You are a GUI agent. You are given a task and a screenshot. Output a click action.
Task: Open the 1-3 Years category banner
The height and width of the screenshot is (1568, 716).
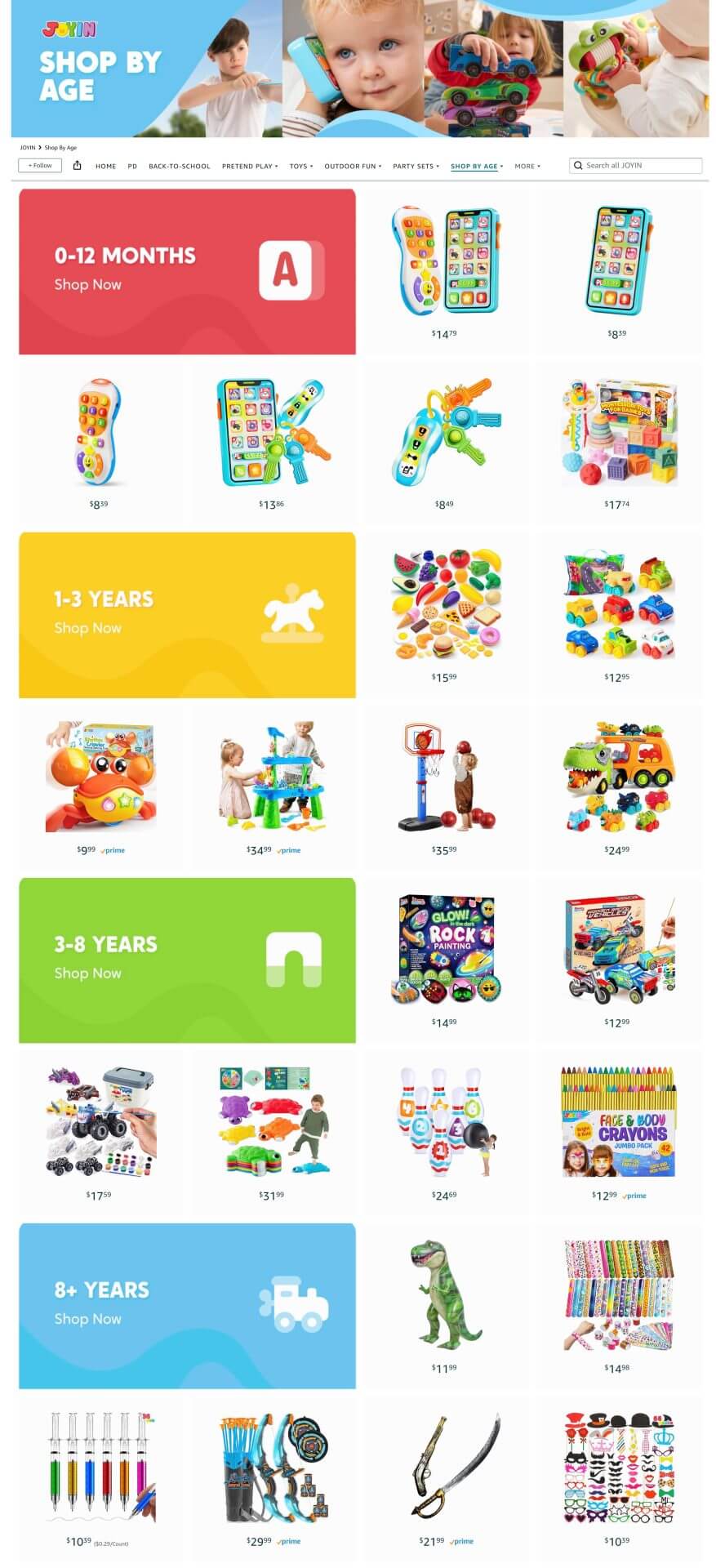tap(187, 615)
